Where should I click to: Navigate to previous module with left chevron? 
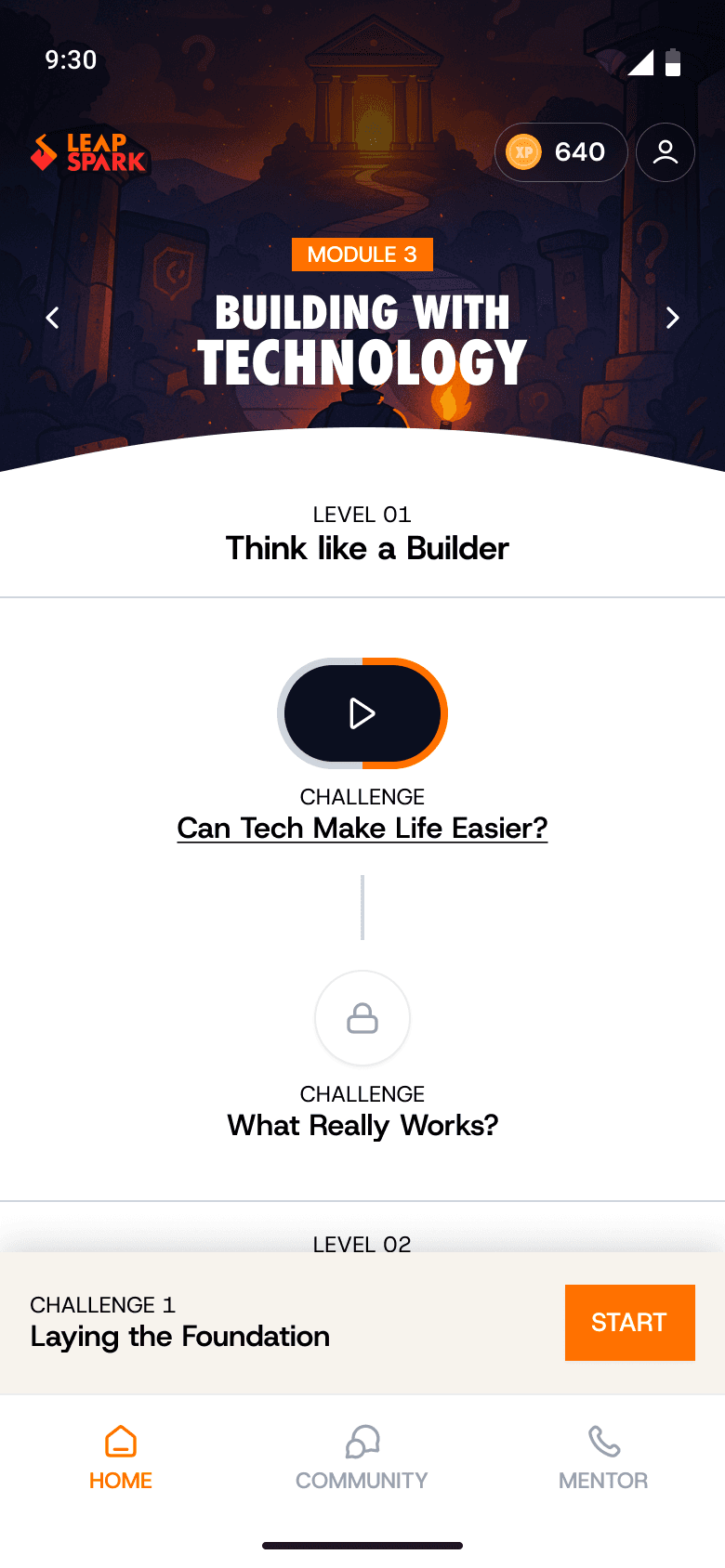pos(51,318)
